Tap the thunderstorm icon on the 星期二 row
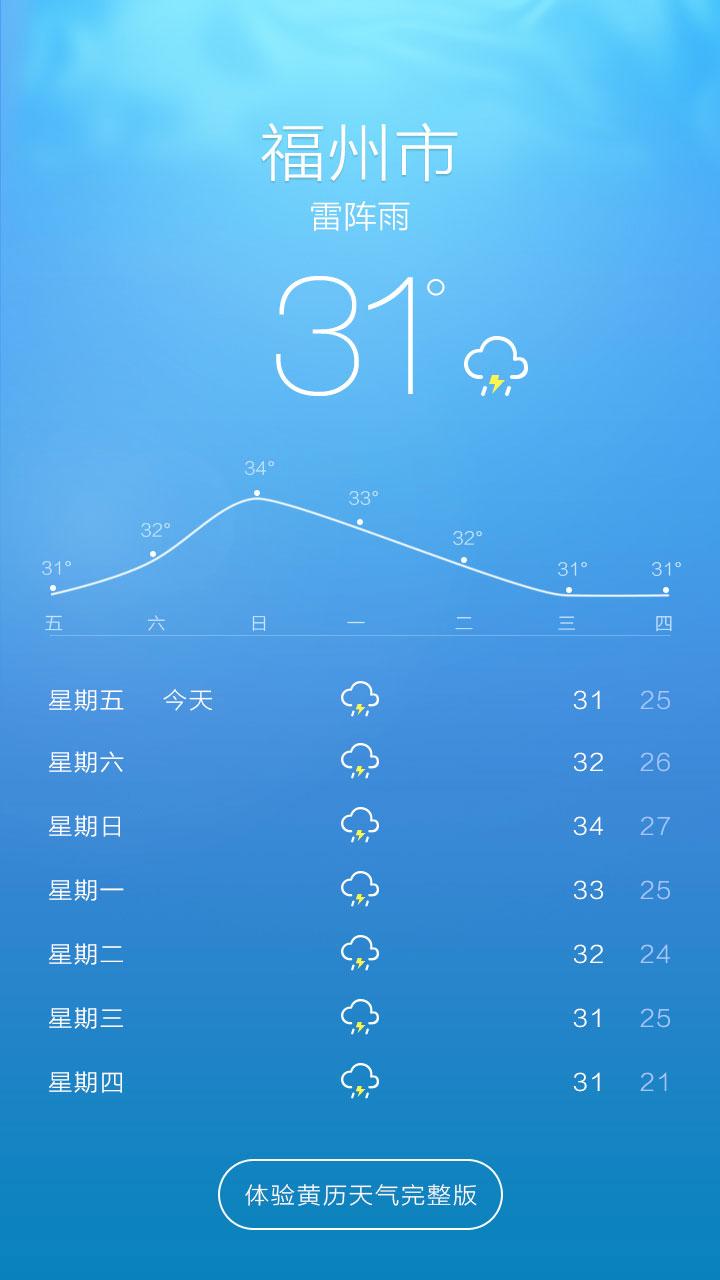The height and width of the screenshot is (1280, 720). point(360,954)
